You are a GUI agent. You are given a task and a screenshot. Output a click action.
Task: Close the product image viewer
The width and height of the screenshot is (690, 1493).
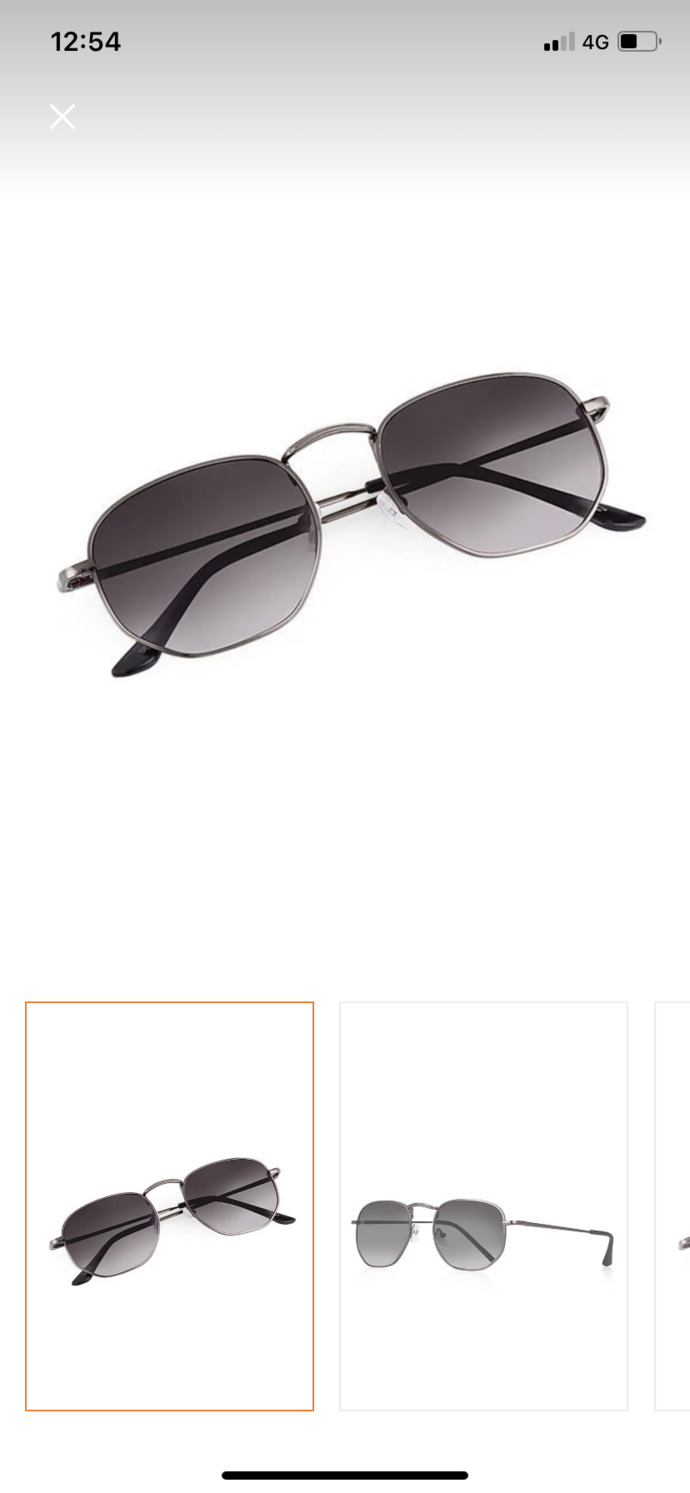62,117
